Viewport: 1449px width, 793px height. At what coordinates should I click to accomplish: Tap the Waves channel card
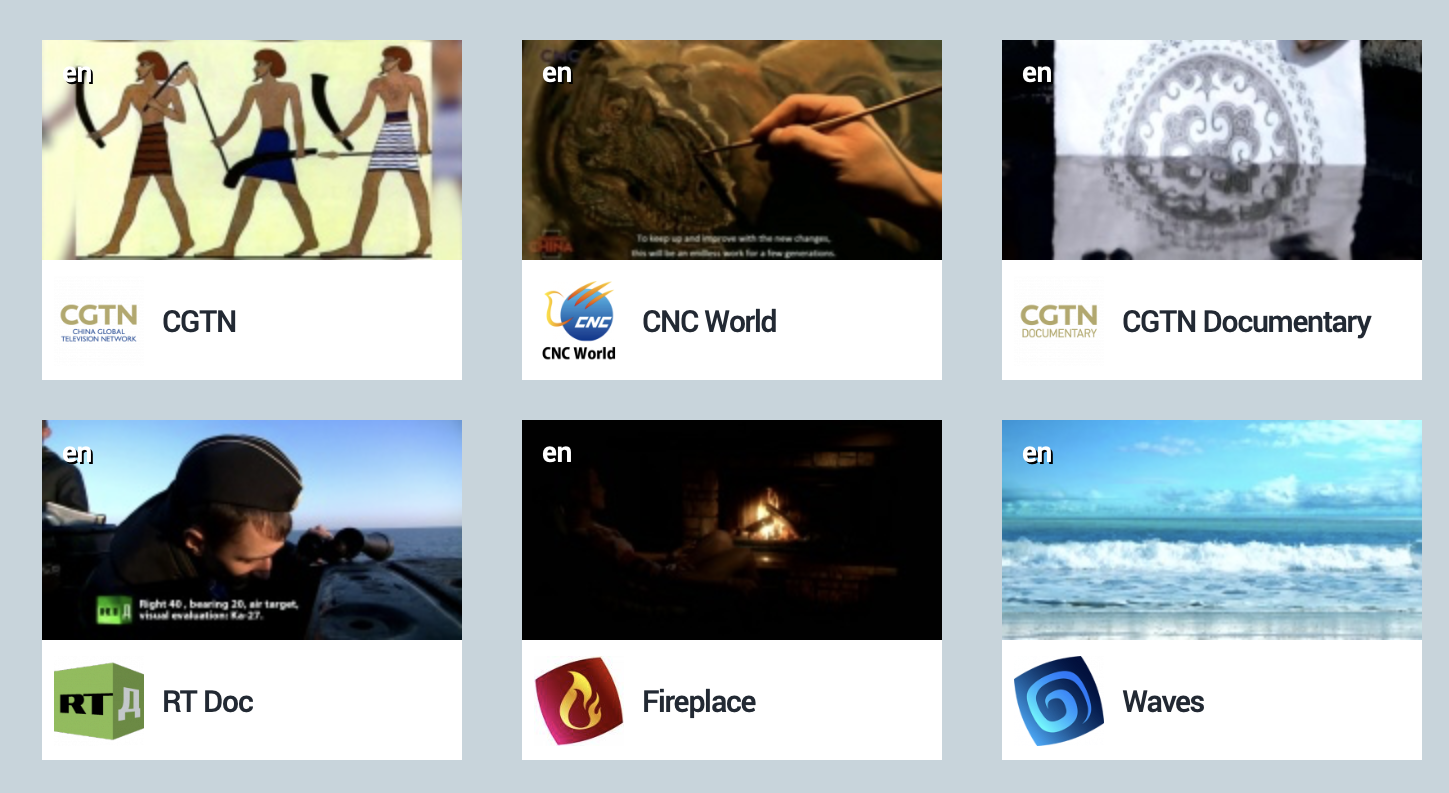coord(1211,590)
